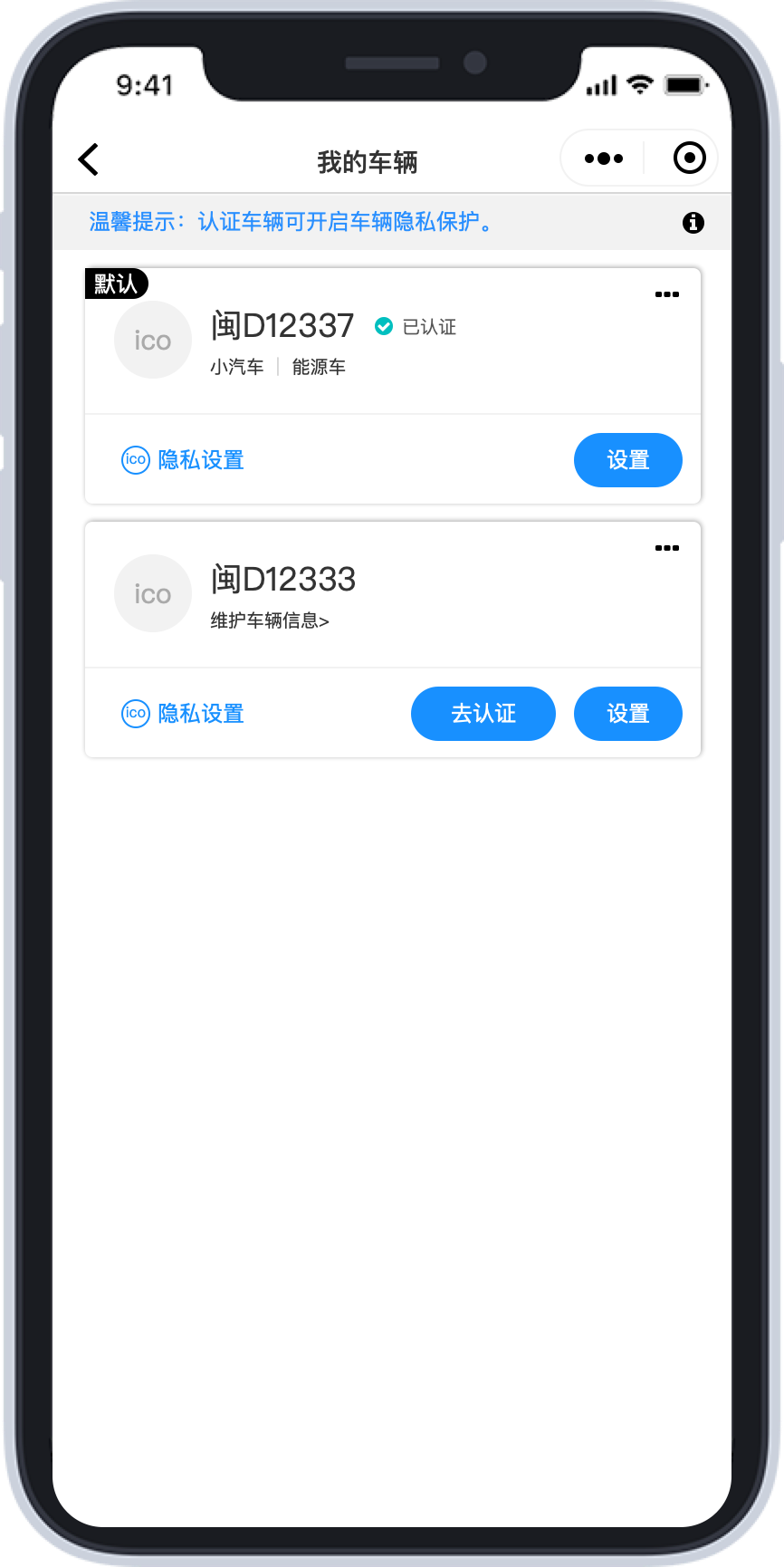This screenshot has height=1567, width=784.
Task: Open 维护车辆信息 for 闽D12333
Action: (x=270, y=620)
